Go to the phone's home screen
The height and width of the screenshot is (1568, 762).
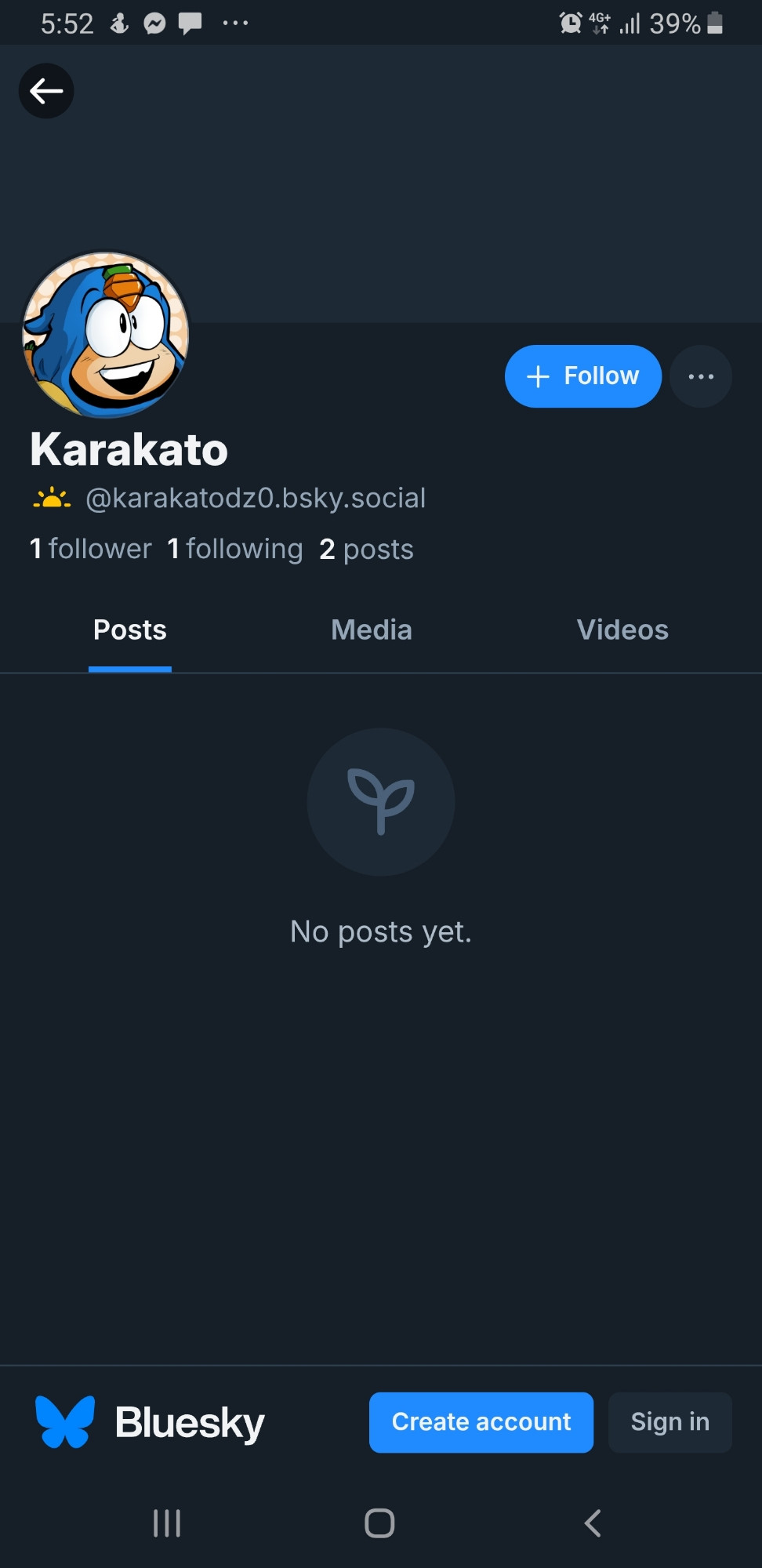(x=380, y=1523)
